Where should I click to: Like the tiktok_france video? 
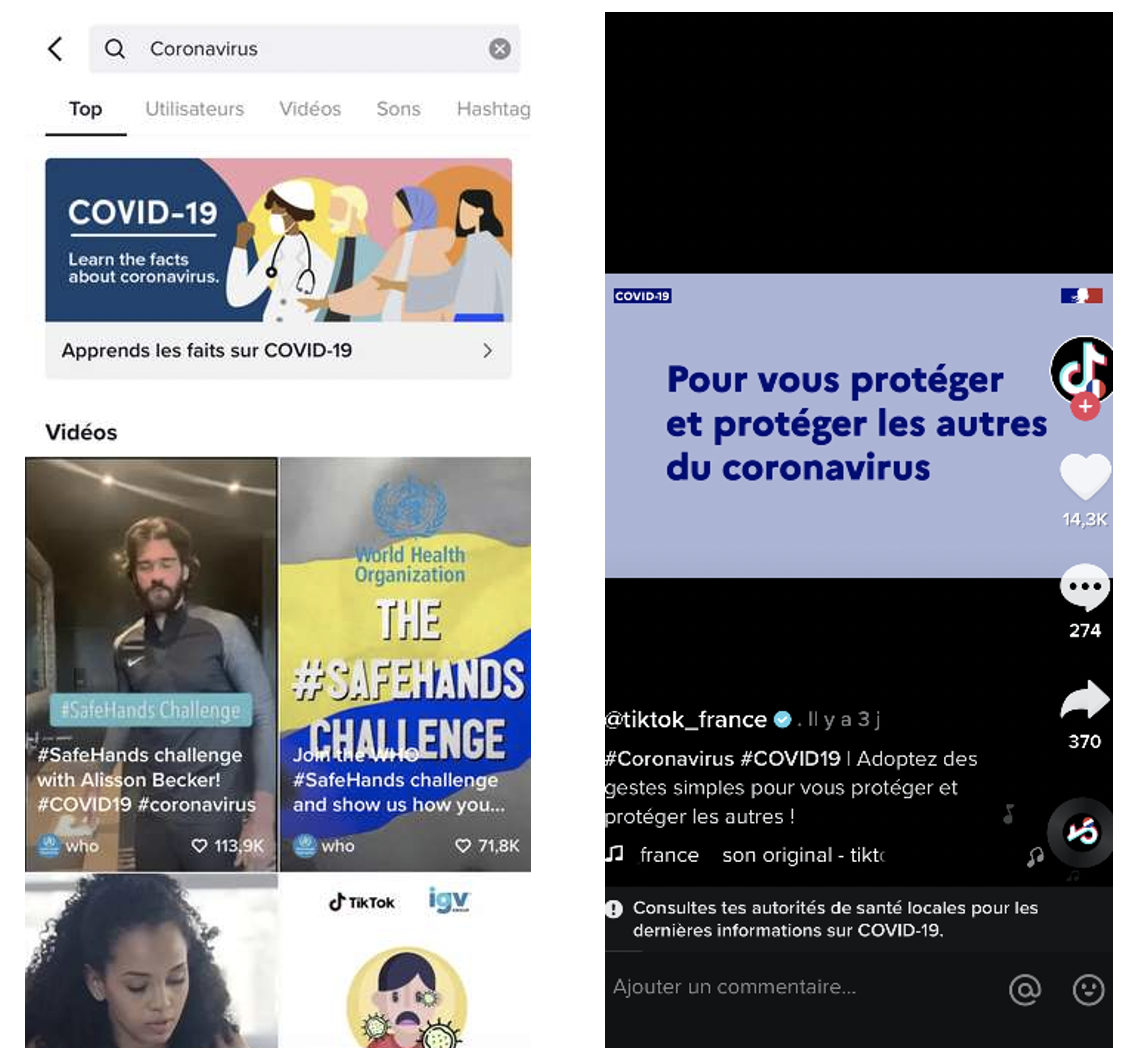[1085, 477]
